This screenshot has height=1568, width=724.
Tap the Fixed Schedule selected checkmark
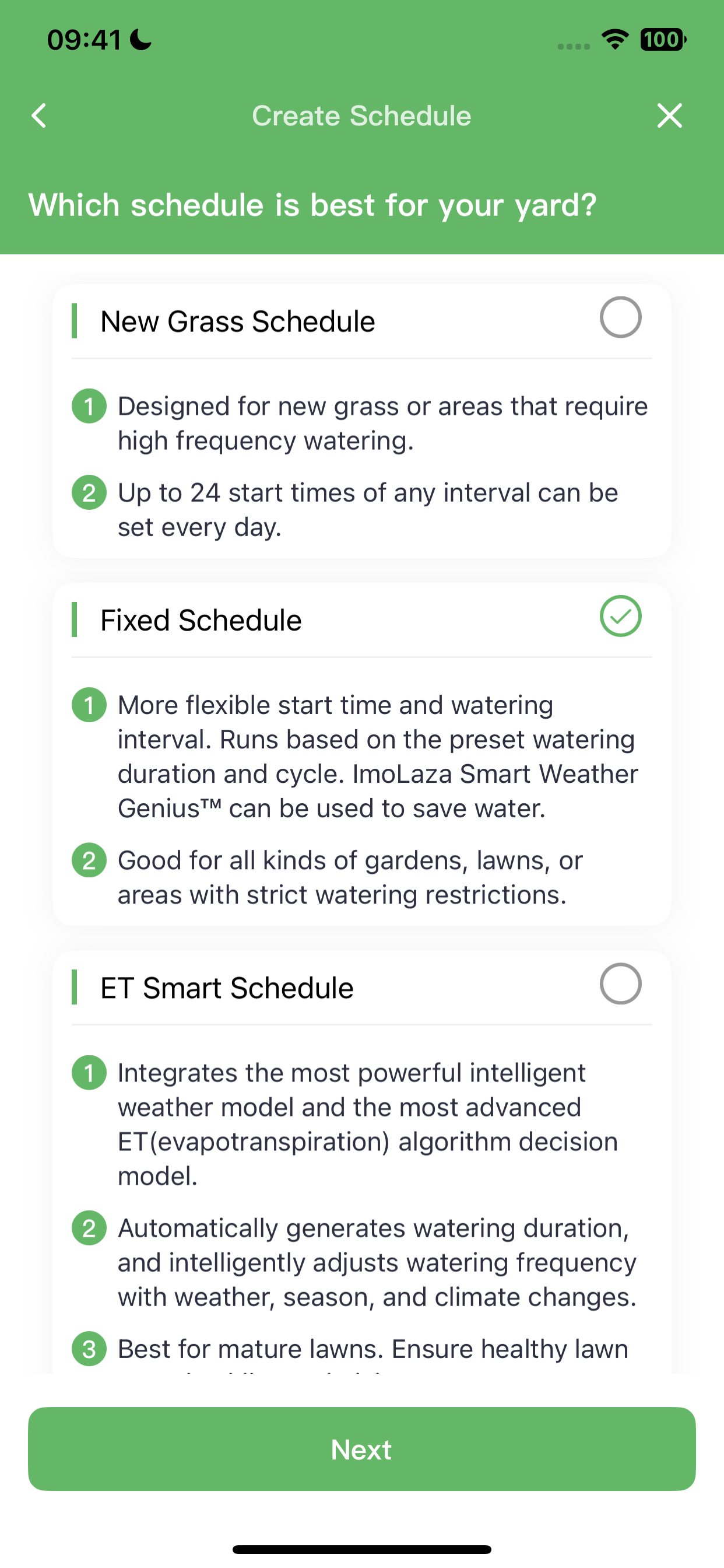click(621, 616)
